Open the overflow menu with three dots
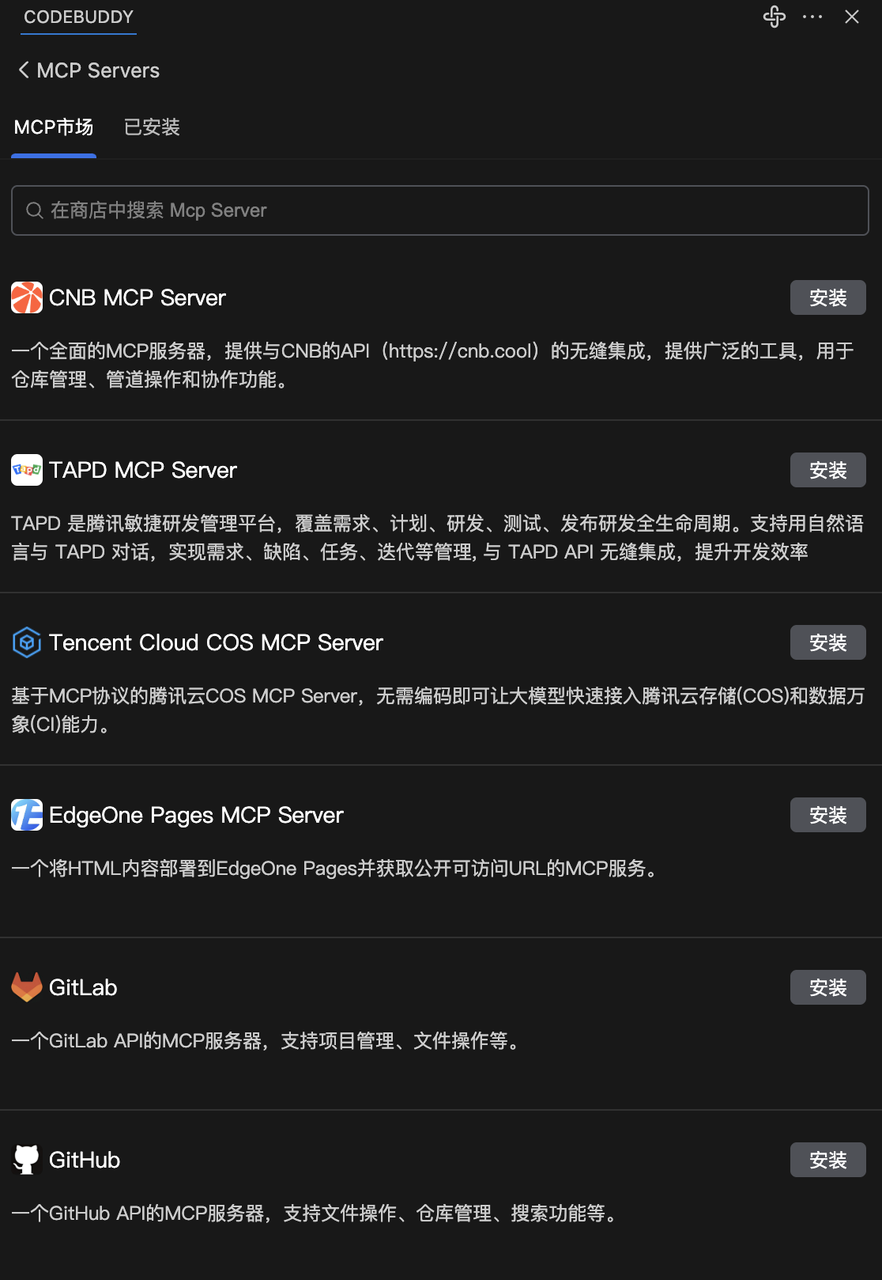Viewport: 882px width, 1280px height. (x=812, y=17)
